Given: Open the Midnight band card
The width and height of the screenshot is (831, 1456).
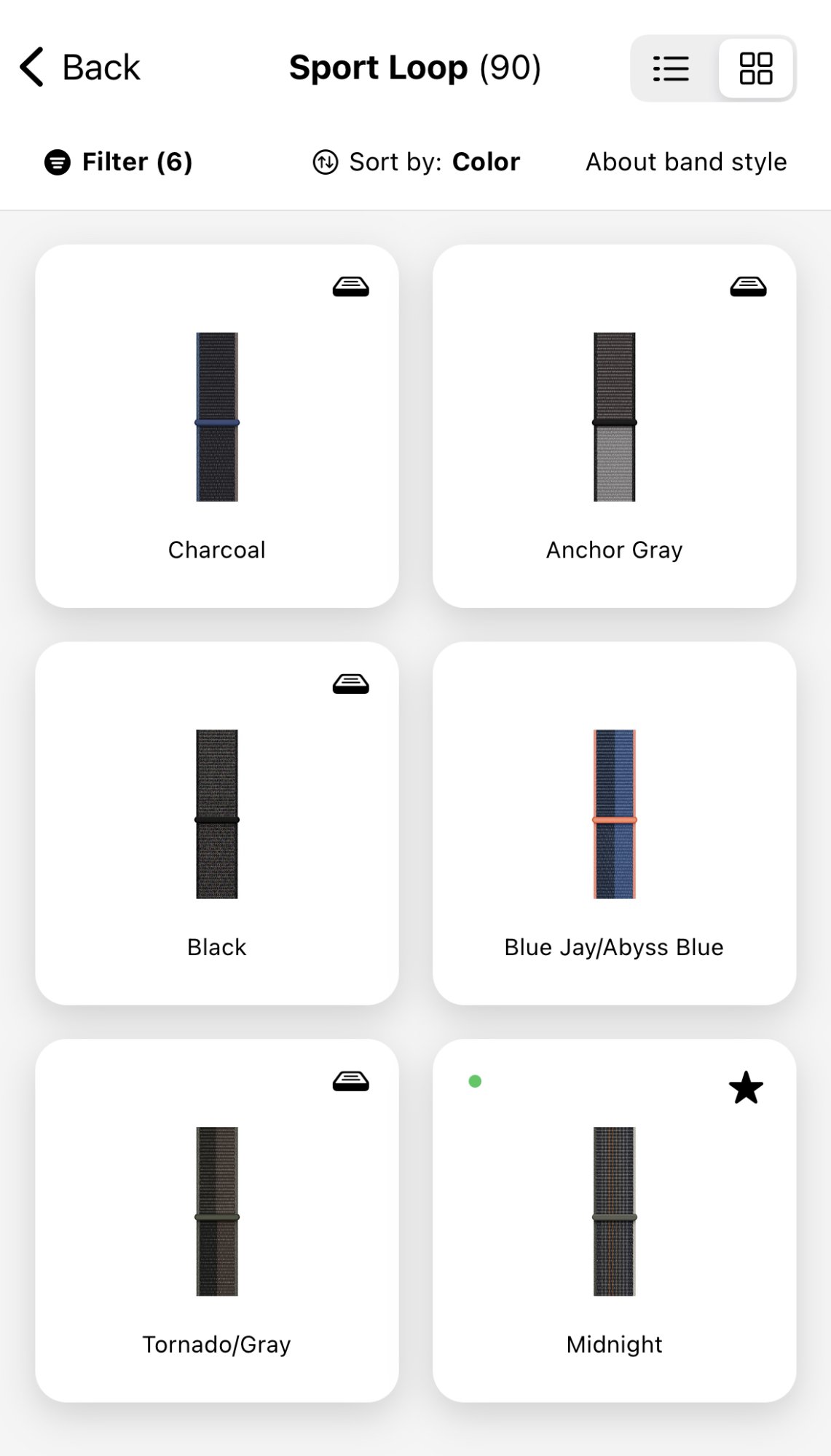Looking at the screenshot, I should point(614,1221).
